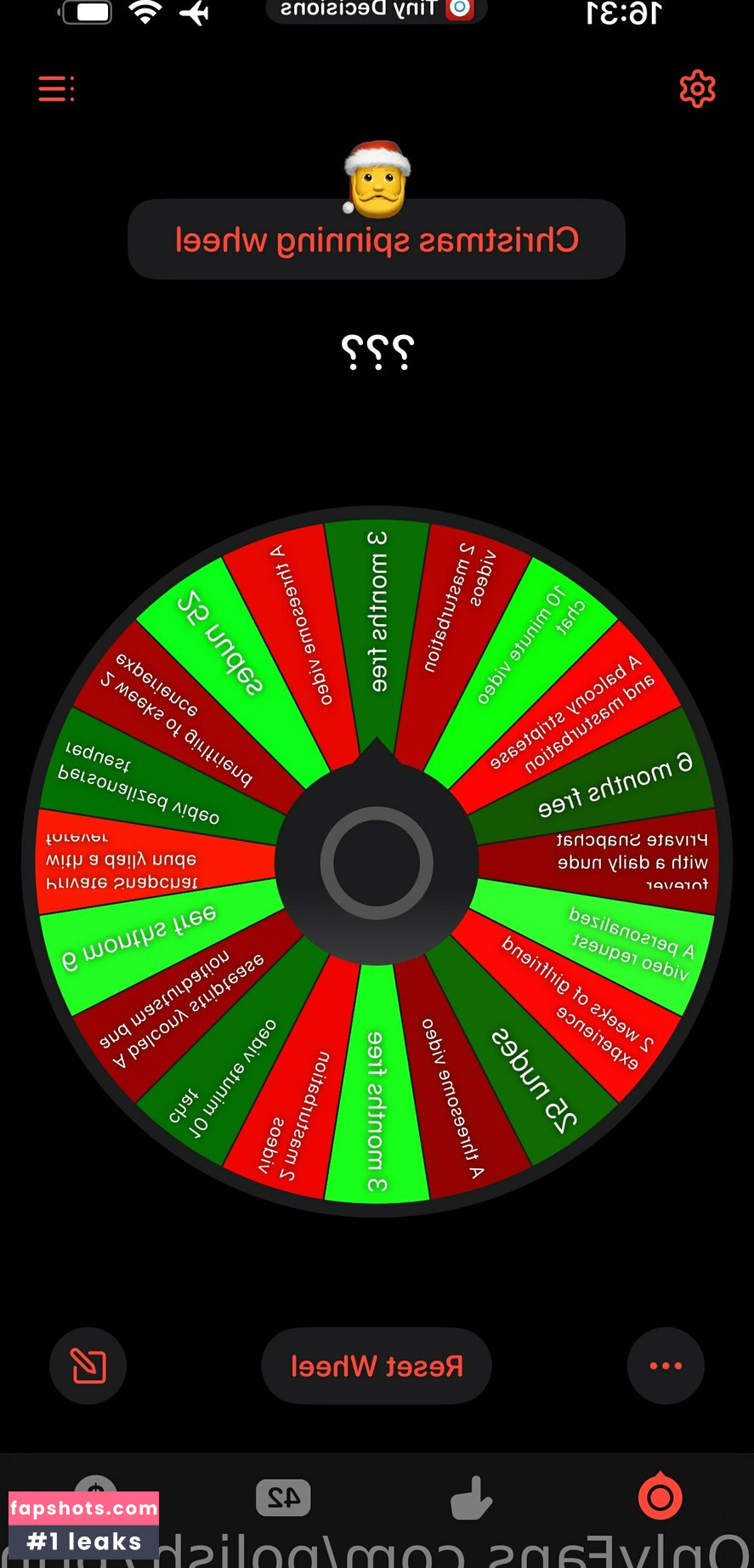Viewport: 754px width, 1568px height.
Task: Open the settings gear
Action: click(x=697, y=88)
